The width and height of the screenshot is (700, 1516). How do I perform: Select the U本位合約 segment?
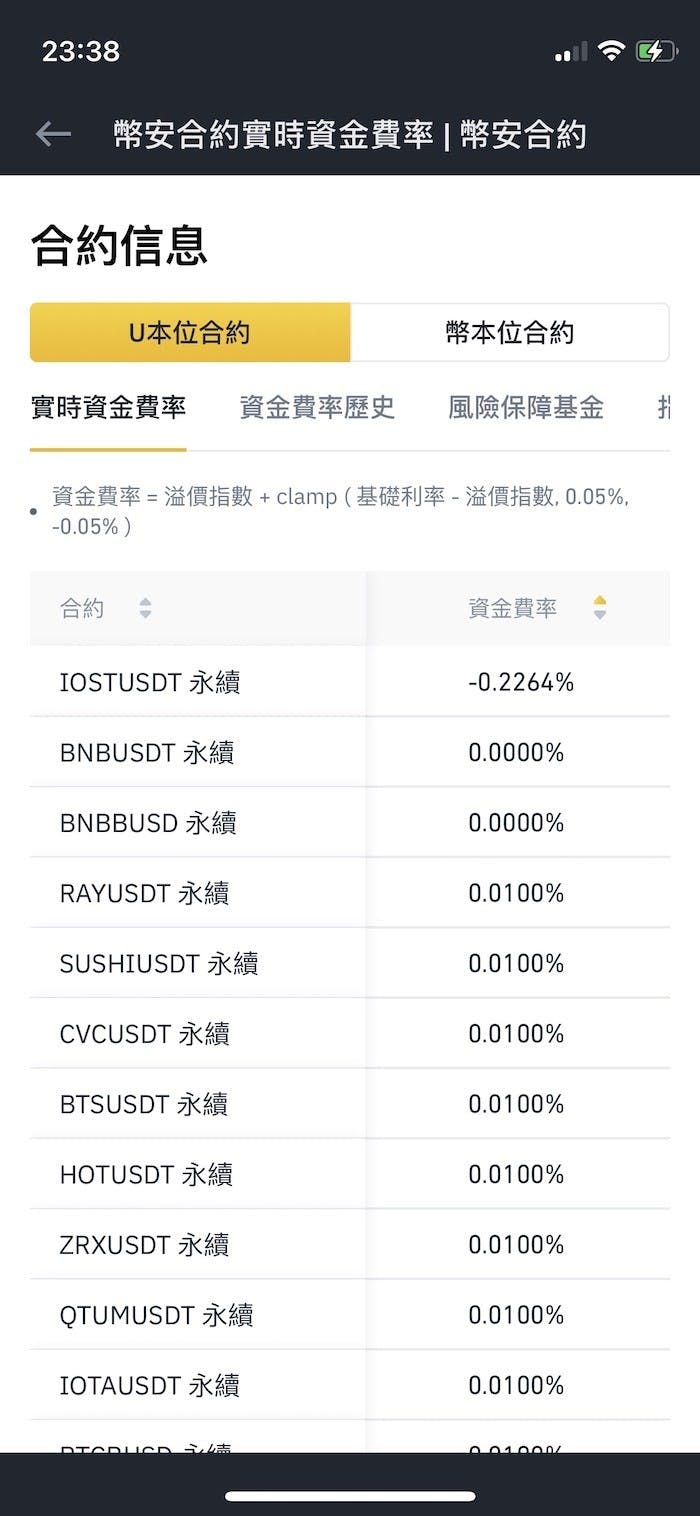point(190,332)
